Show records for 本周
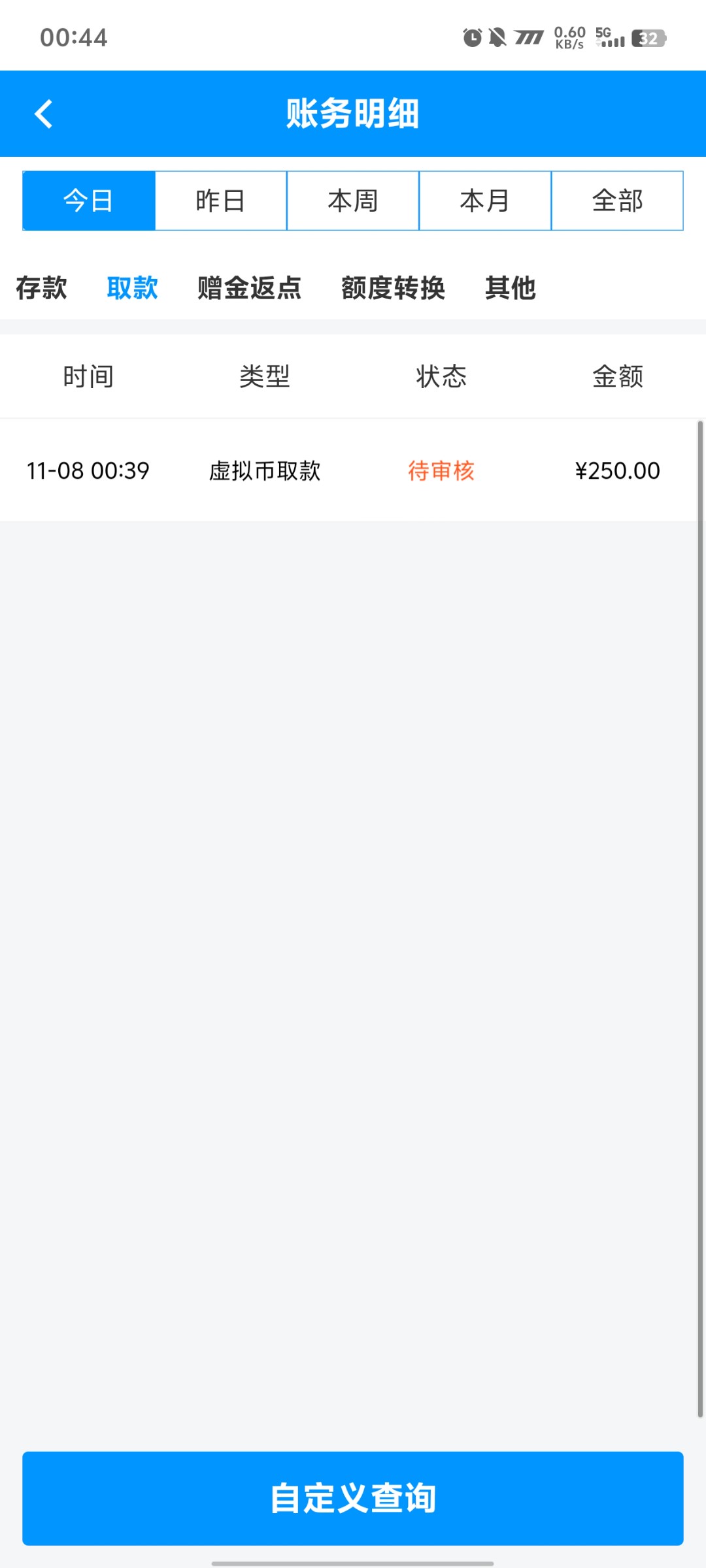Screen dimensions: 706x1568 (353, 201)
